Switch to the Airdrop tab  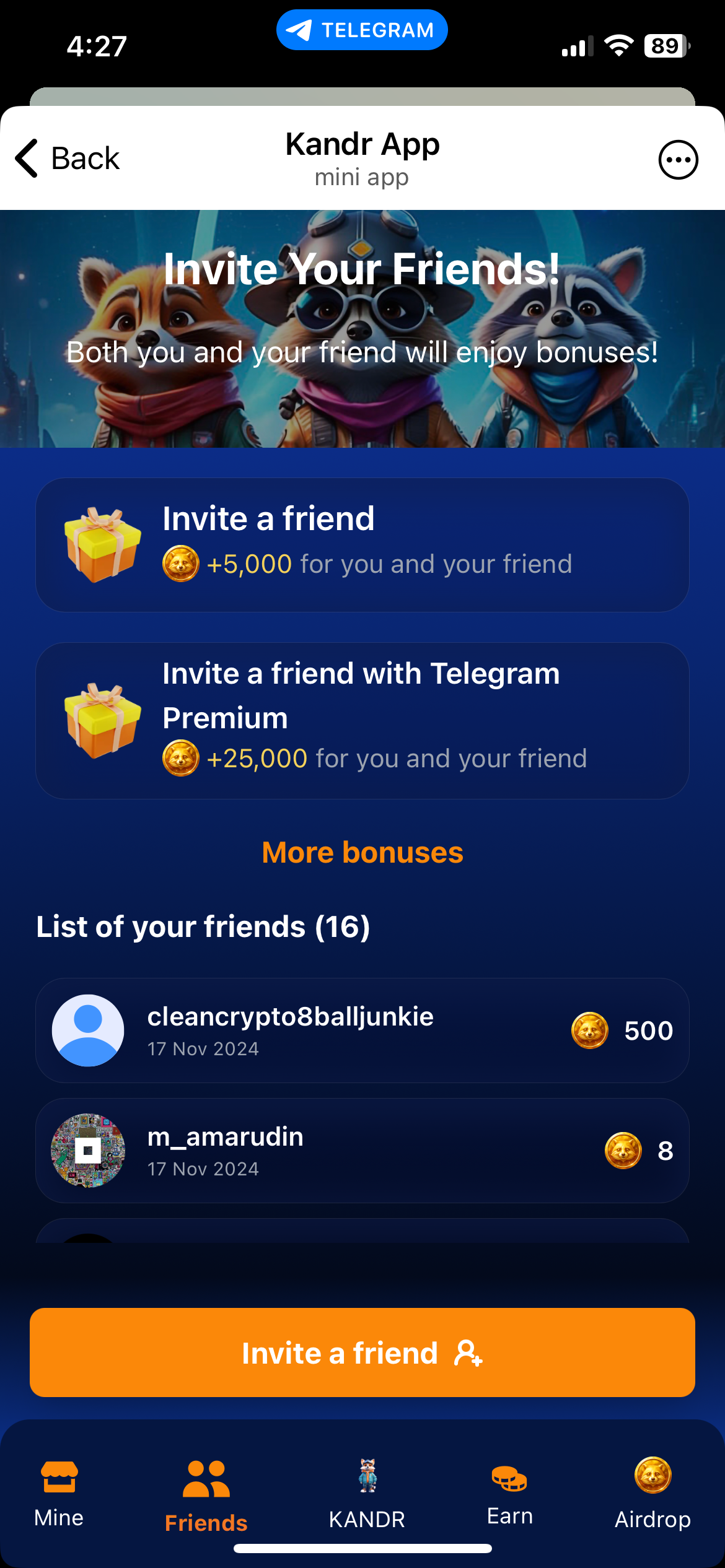652,1495
